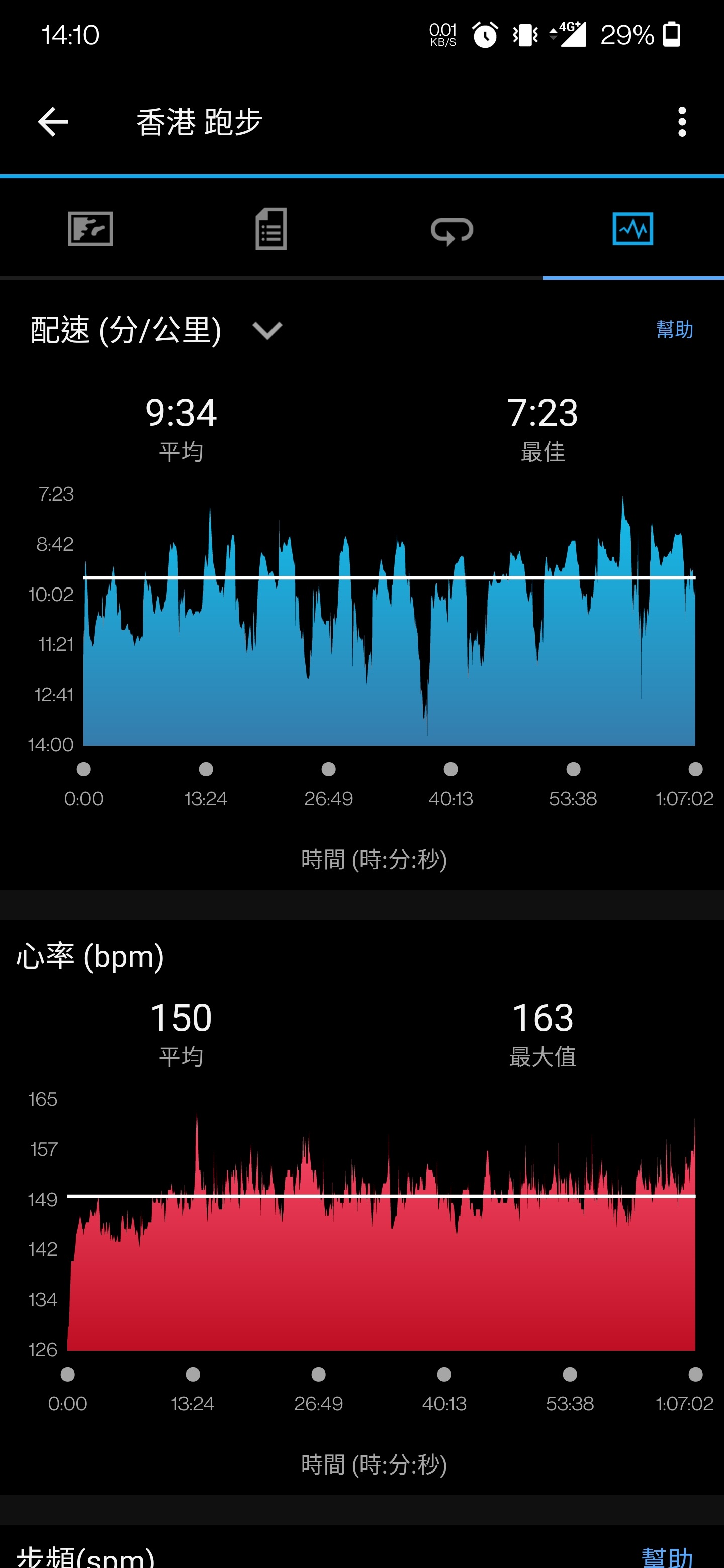Switch to the map overview tab
Image resolution: width=724 pixels, height=1568 pixels.
click(90, 229)
